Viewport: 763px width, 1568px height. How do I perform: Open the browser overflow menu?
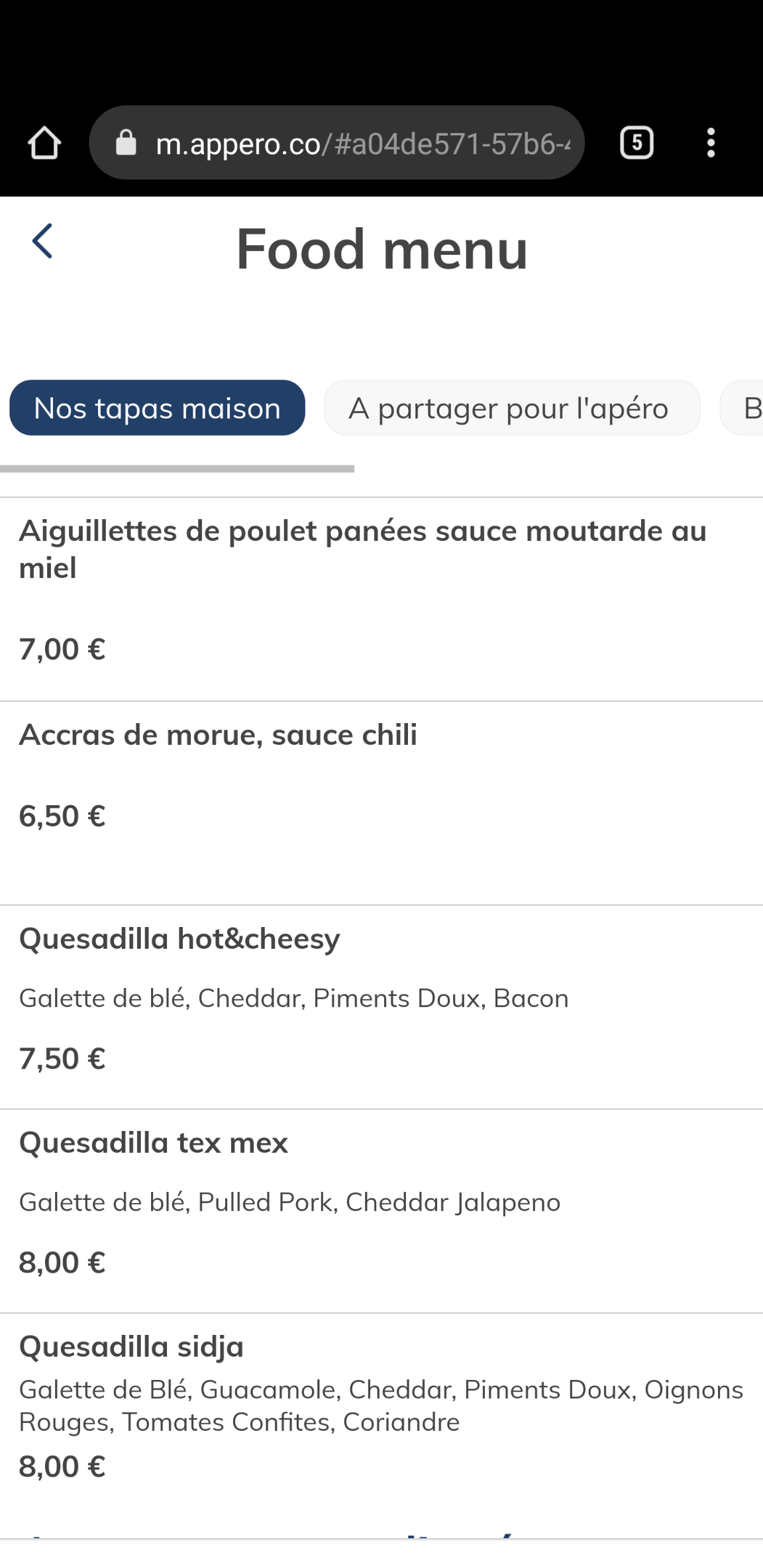tap(711, 143)
